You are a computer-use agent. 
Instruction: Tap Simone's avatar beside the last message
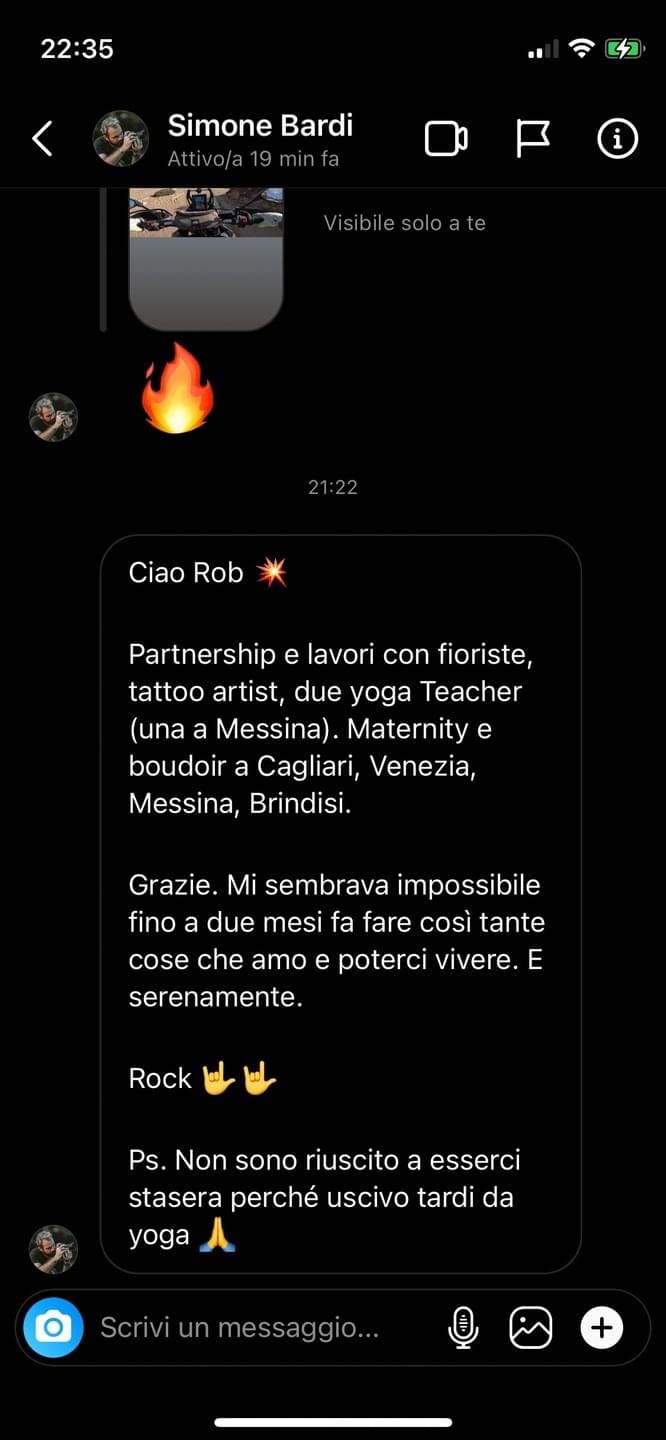(x=53, y=1249)
